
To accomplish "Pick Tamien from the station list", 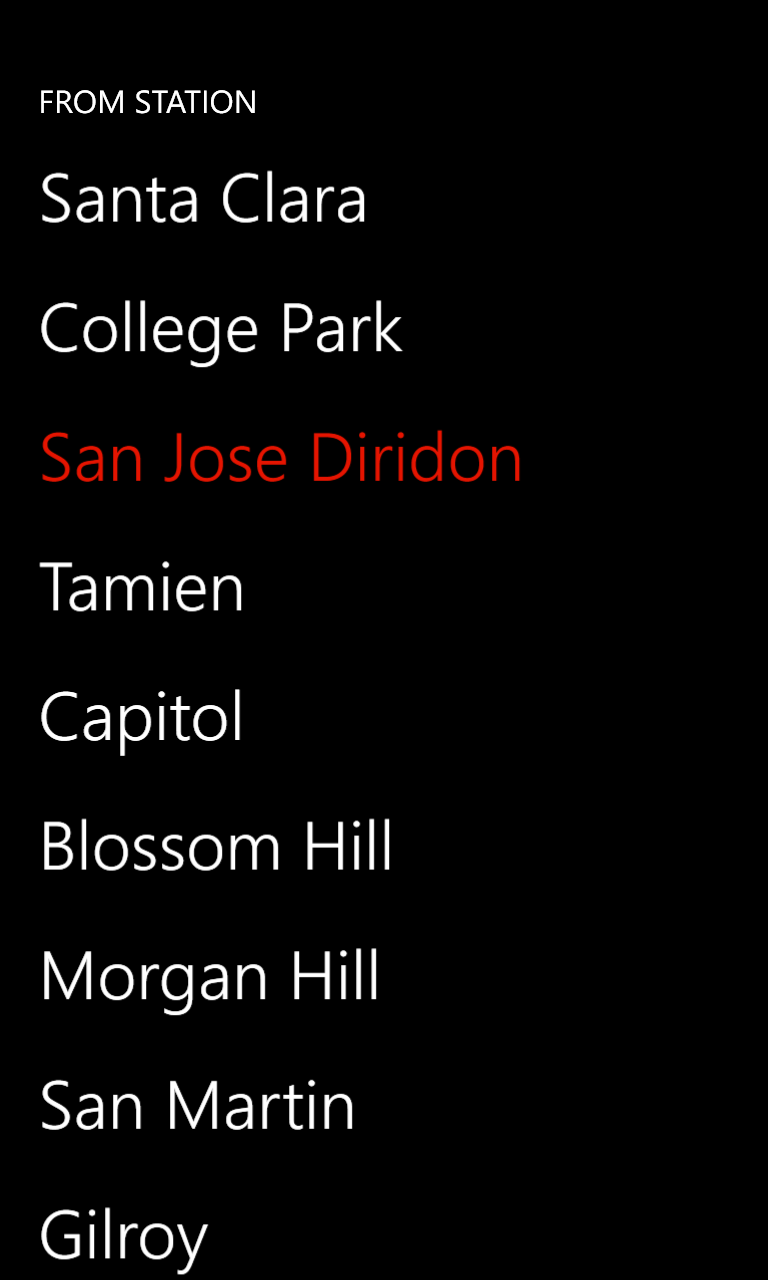I will pyautogui.click(x=142, y=587).
